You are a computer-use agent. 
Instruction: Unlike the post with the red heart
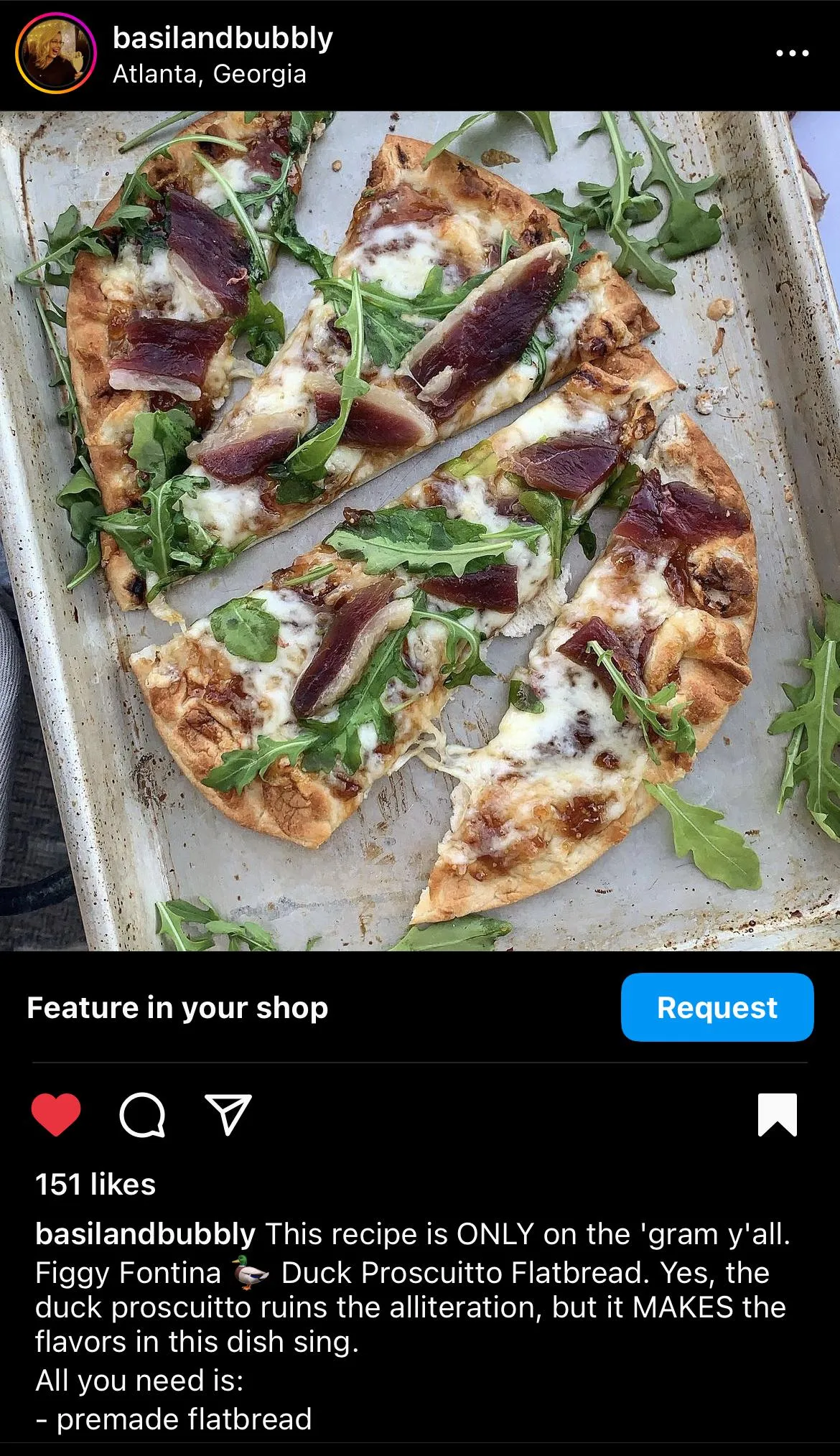56,1115
